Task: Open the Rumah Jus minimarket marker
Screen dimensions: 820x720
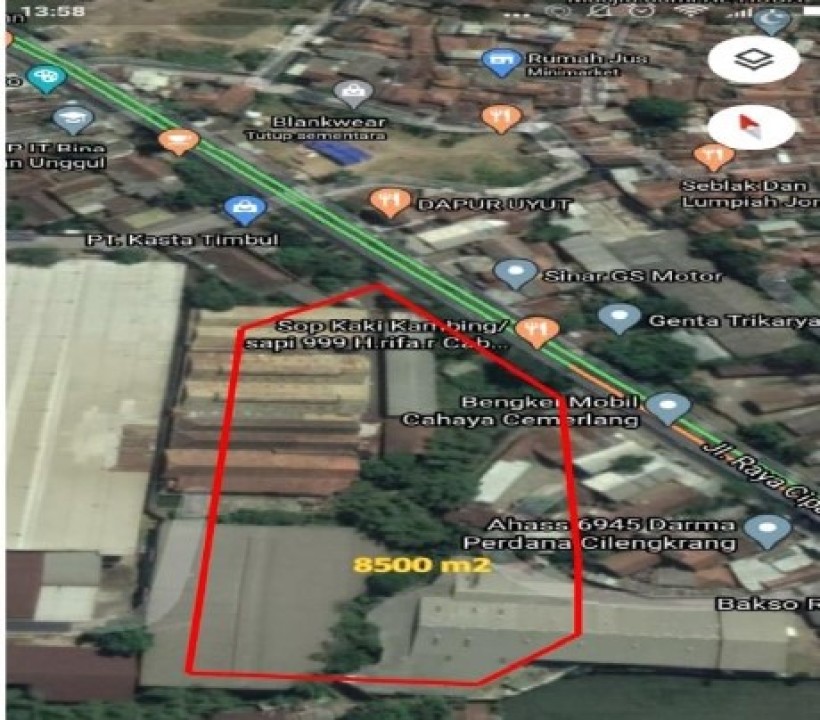Action: pos(501,62)
